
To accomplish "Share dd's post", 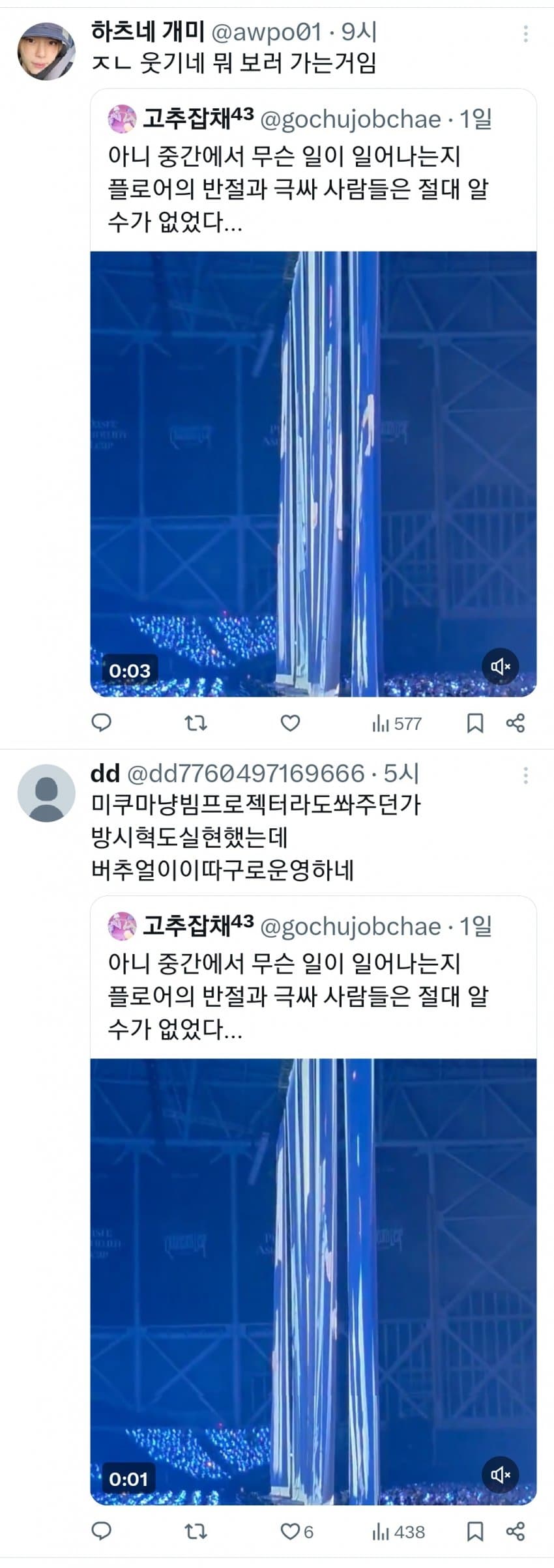I will (516, 1531).
